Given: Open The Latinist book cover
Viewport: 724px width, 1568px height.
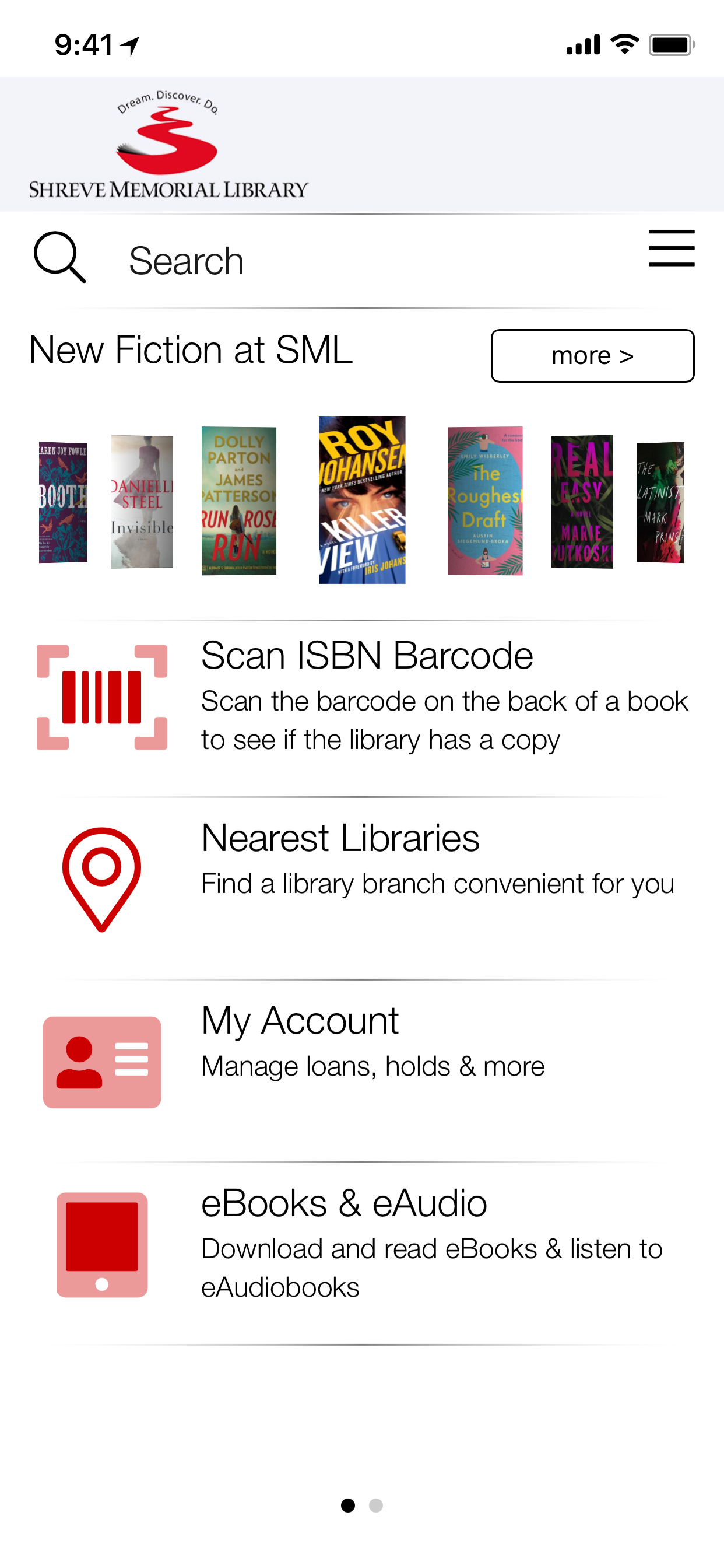Looking at the screenshot, I should [659, 502].
